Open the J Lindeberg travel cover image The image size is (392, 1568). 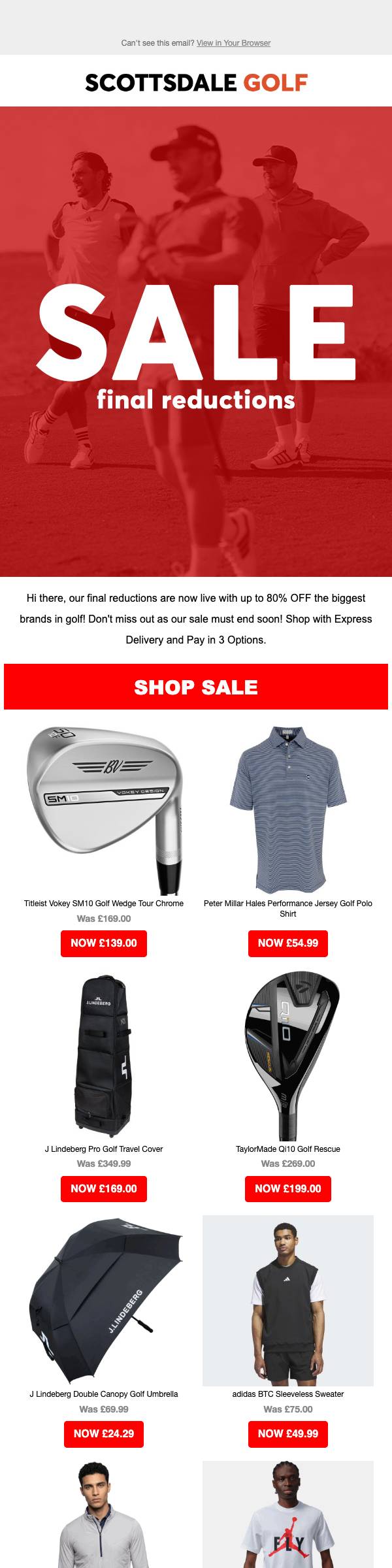tap(104, 1056)
